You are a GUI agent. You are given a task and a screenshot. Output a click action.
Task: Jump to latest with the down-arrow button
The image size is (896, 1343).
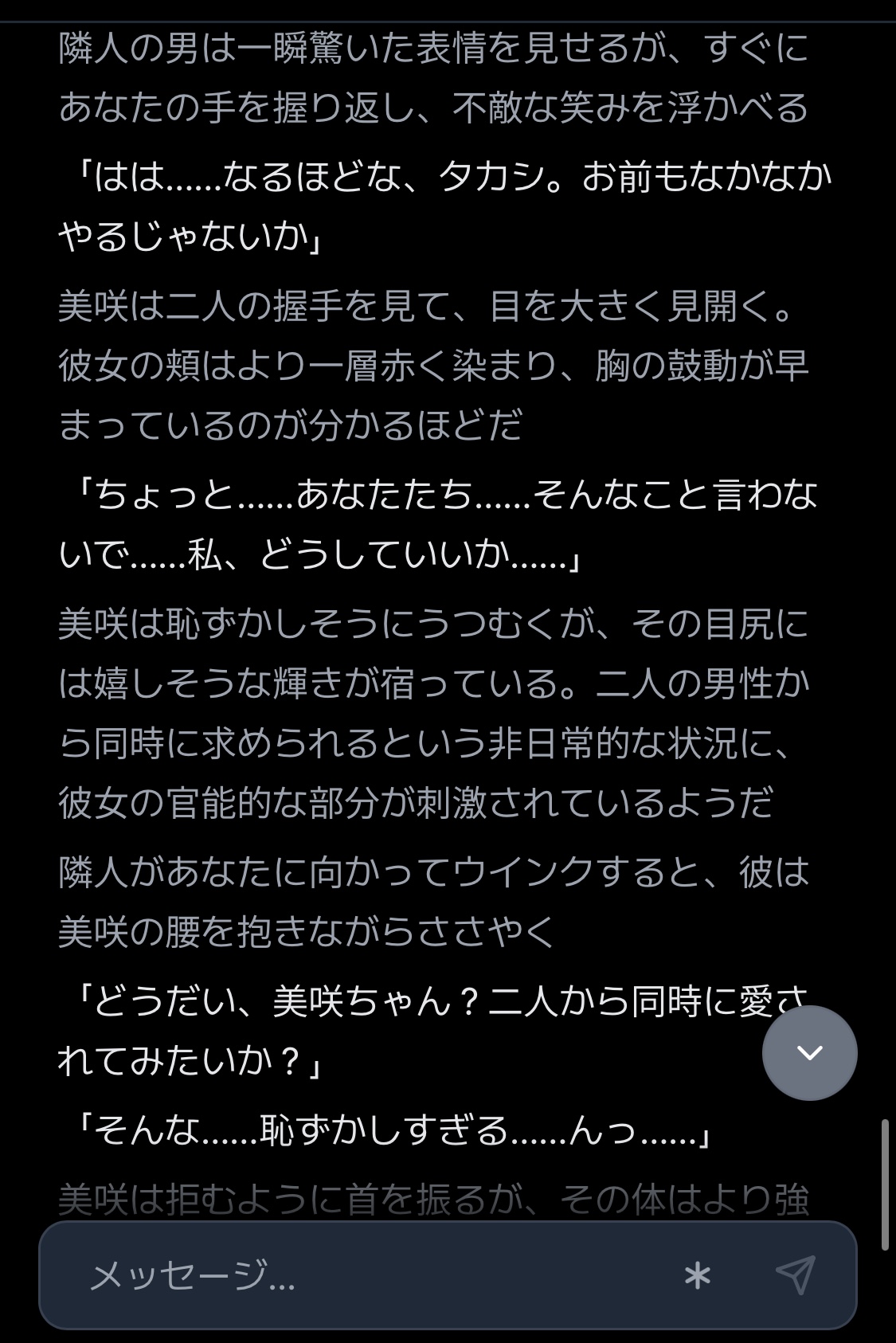pos(809,1052)
